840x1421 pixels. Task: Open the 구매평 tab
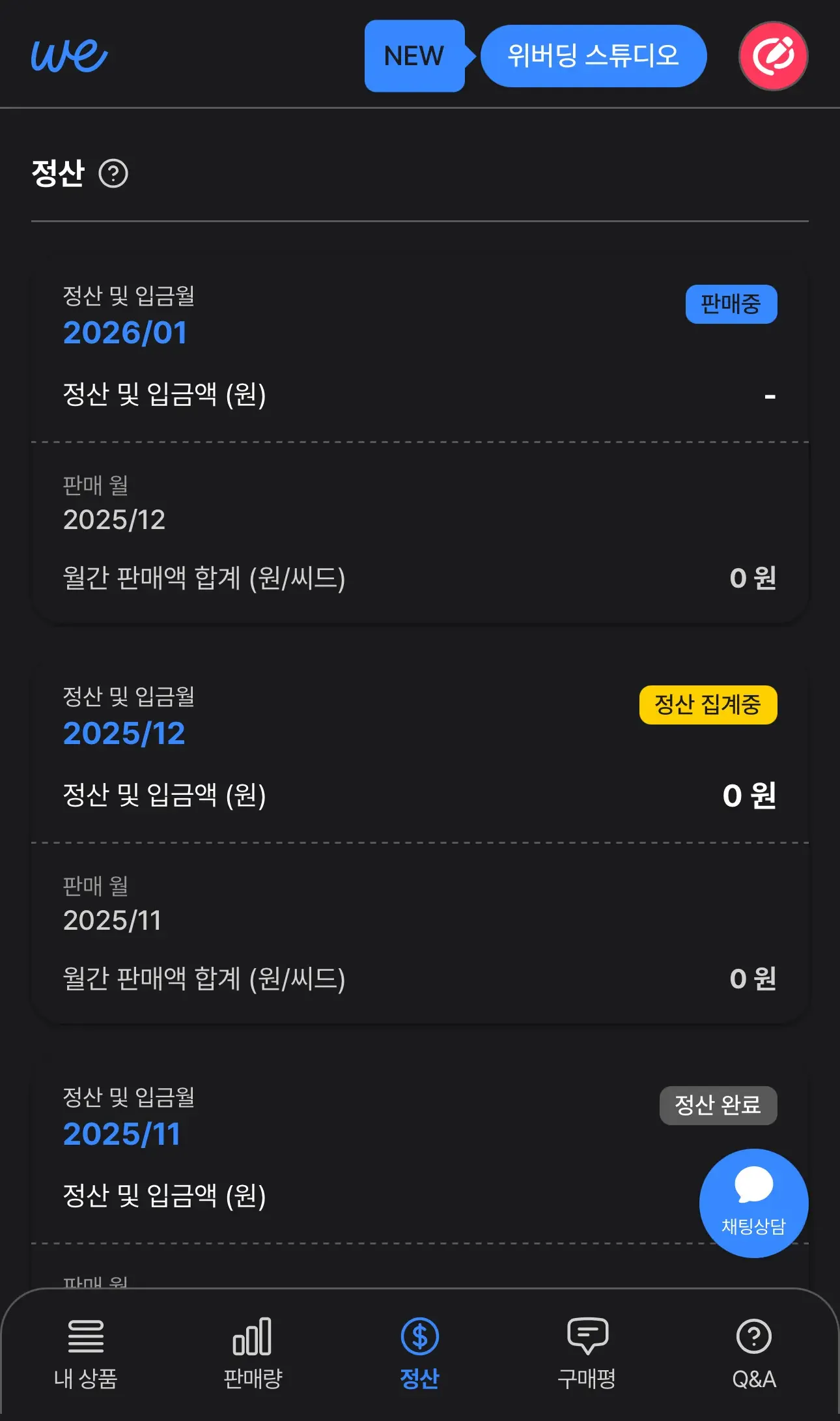[587, 1353]
